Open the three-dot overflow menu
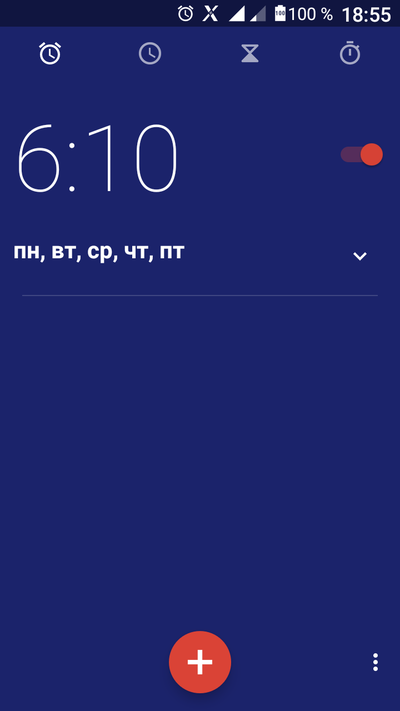Viewport: 400px width, 711px height. click(x=375, y=662)
